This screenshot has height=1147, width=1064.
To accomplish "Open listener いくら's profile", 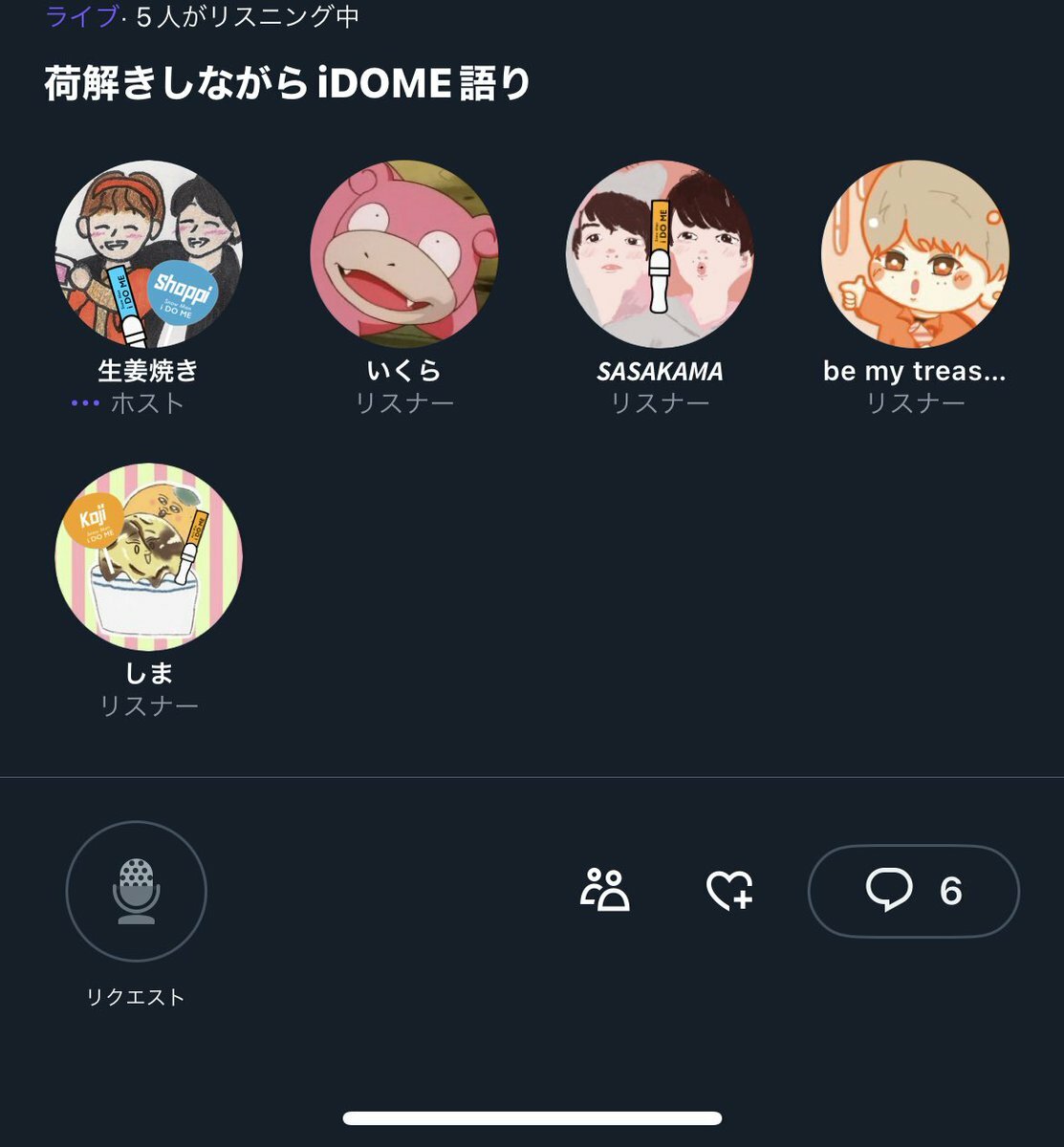I will tap(404, 254).
